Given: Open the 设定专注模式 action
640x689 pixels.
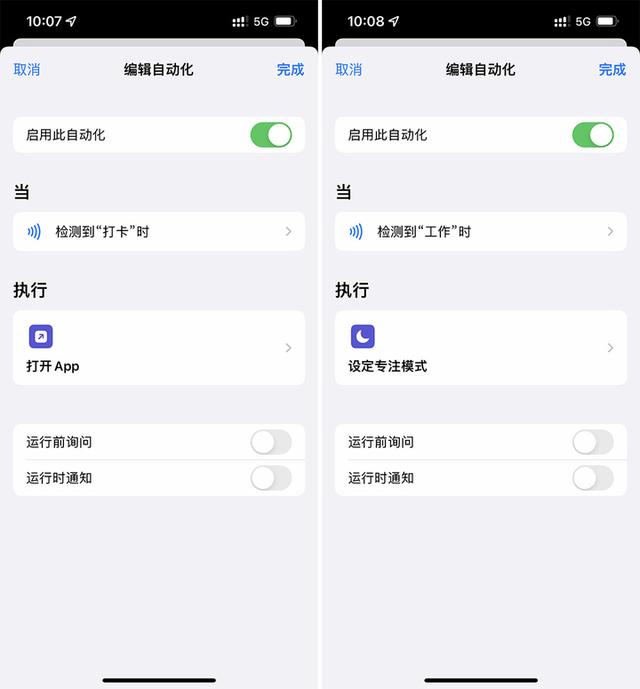Looking at the screenshot, I should click(480, 348).
